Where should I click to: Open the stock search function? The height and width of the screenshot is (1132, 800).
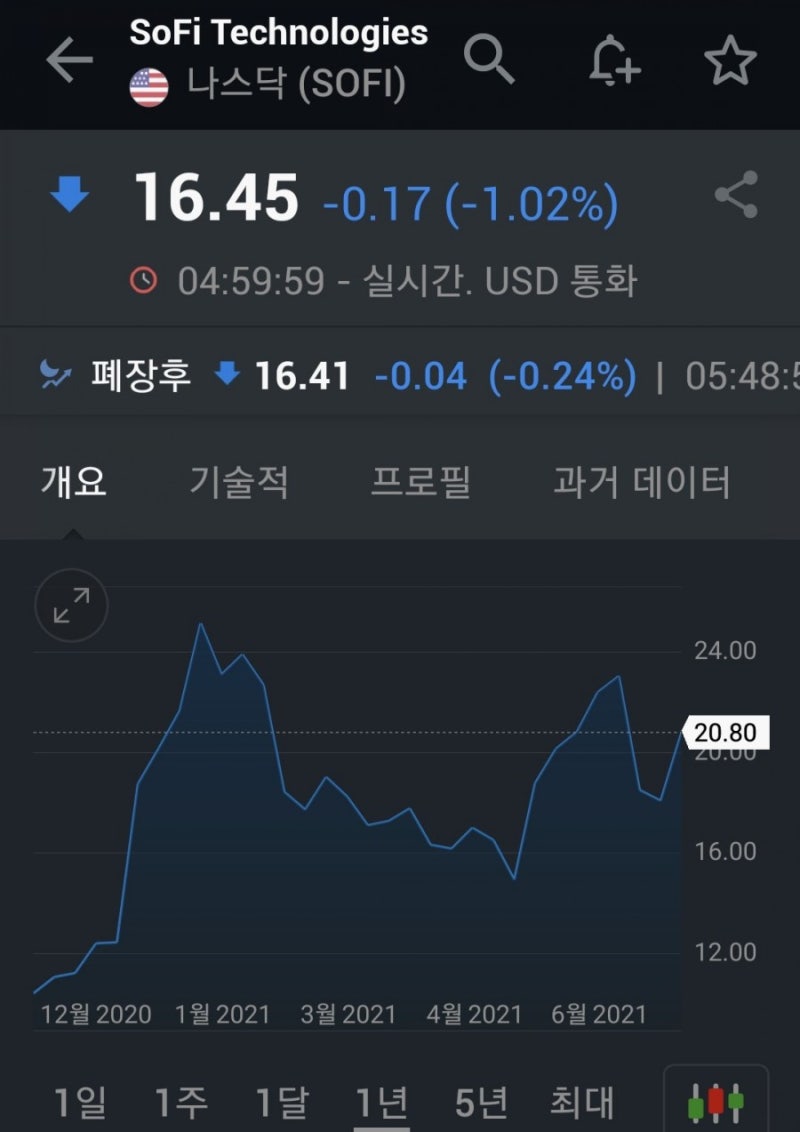click(x=489, y=59)
